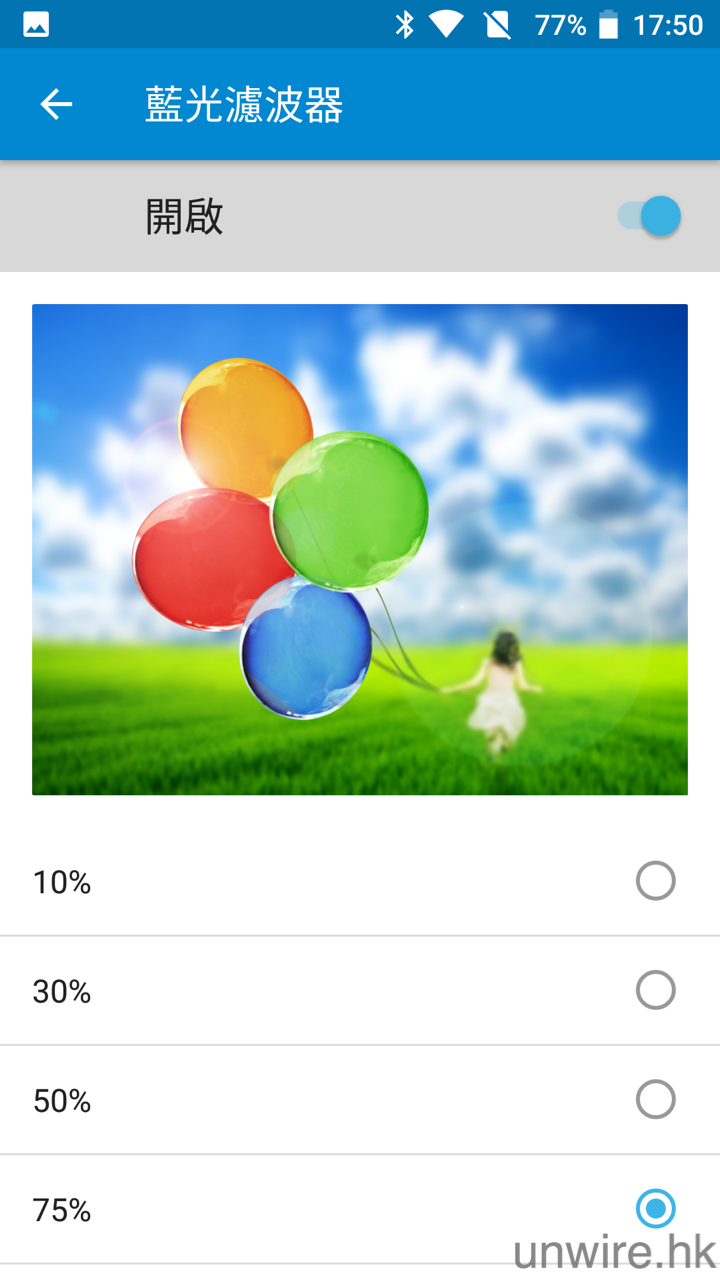This screenshot has height=1280, width=720.
Task: Turn off the 開啟 blue light filter switch
Action: (650, 216)
